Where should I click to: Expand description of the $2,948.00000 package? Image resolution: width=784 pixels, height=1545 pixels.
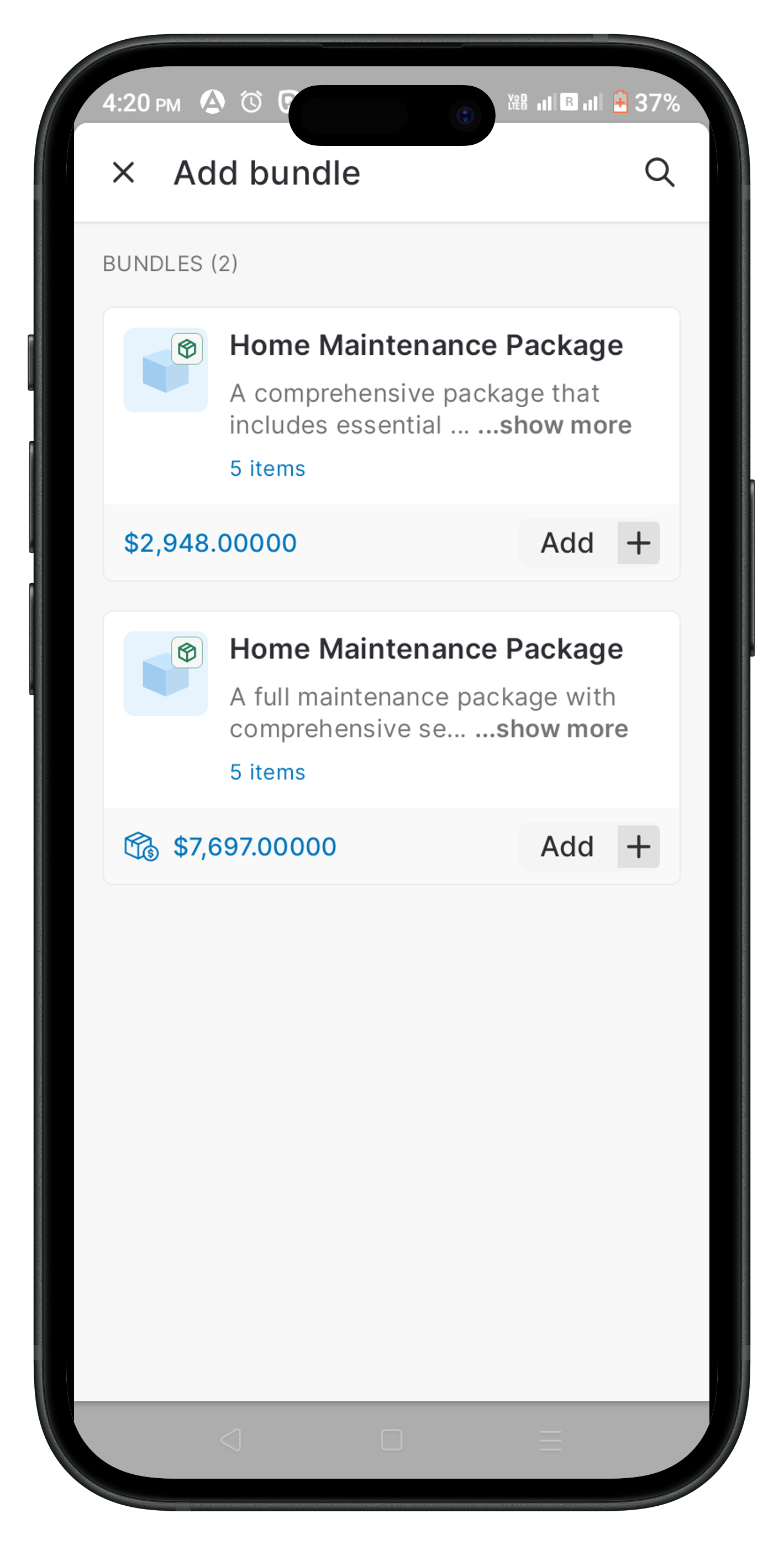(554, 425)
